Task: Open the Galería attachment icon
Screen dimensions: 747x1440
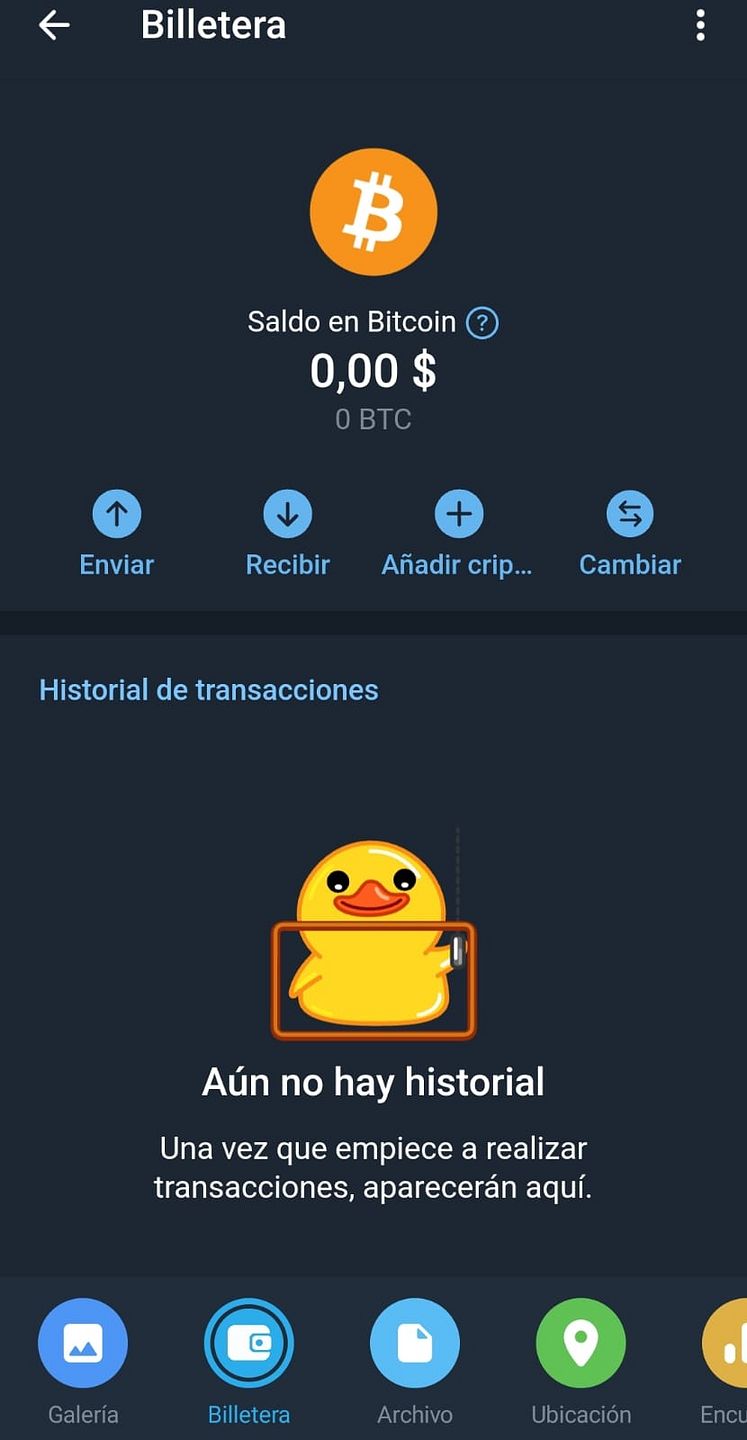Action: (x=83, y=1342)
